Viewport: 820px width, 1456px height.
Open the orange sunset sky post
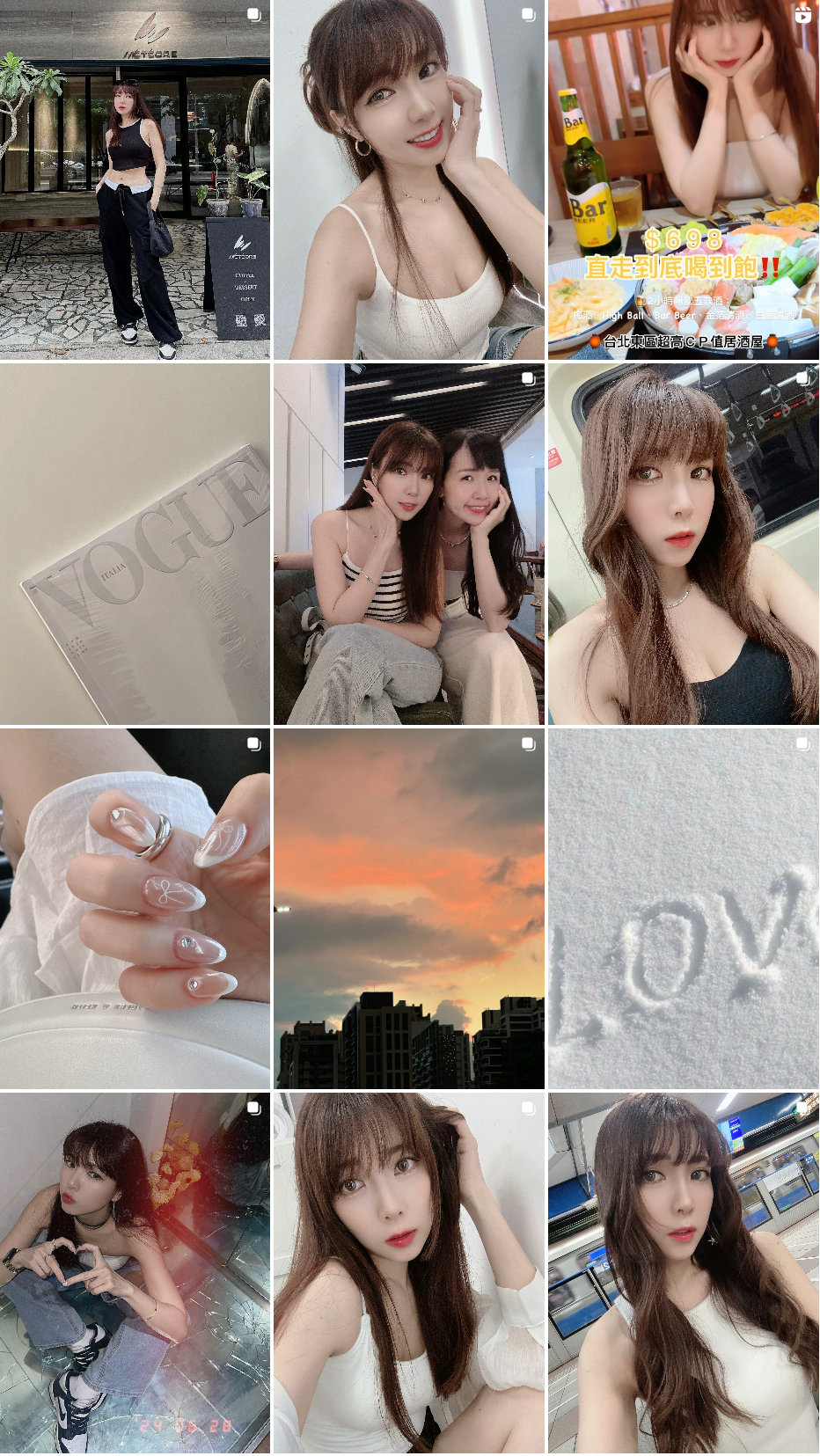[408, 908]
